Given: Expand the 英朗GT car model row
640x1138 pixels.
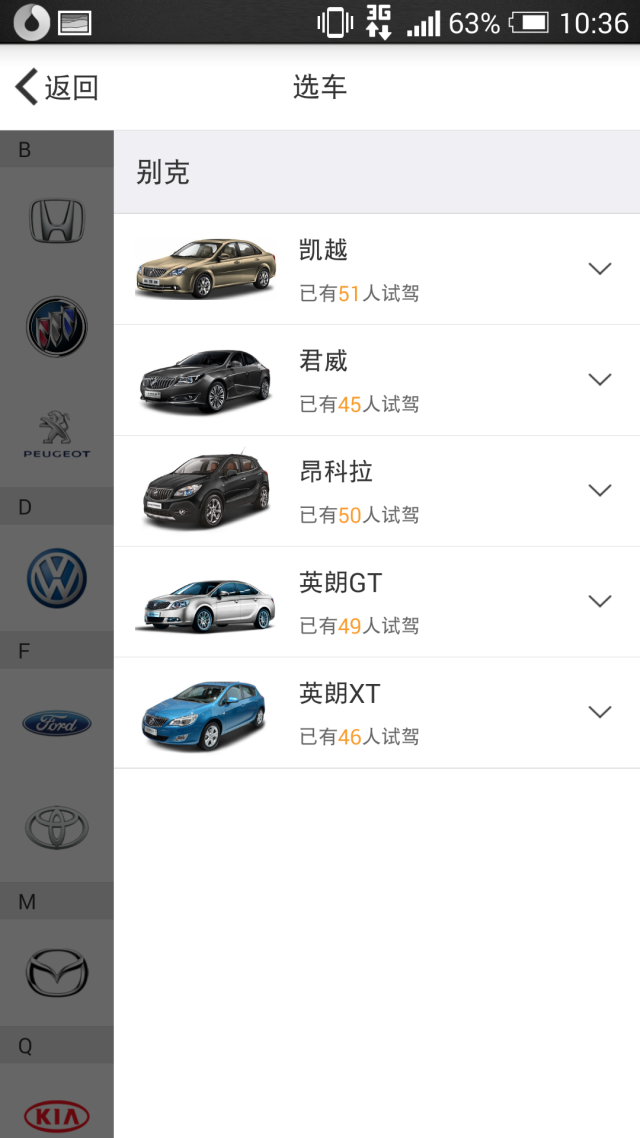Looking at the screenshot, I should pyautogui.click(x=600, y=602).
